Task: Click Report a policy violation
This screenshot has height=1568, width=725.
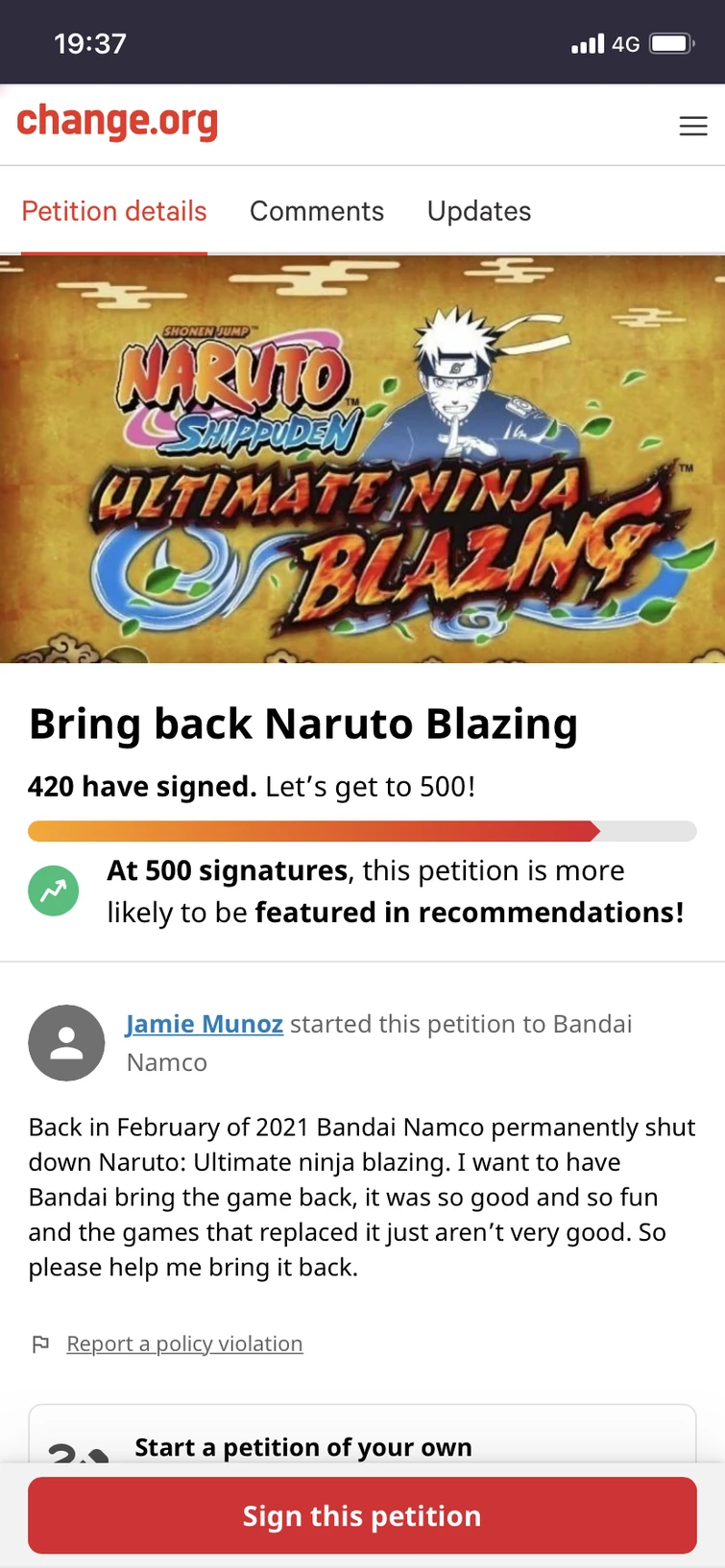Action: point(184,1343)
